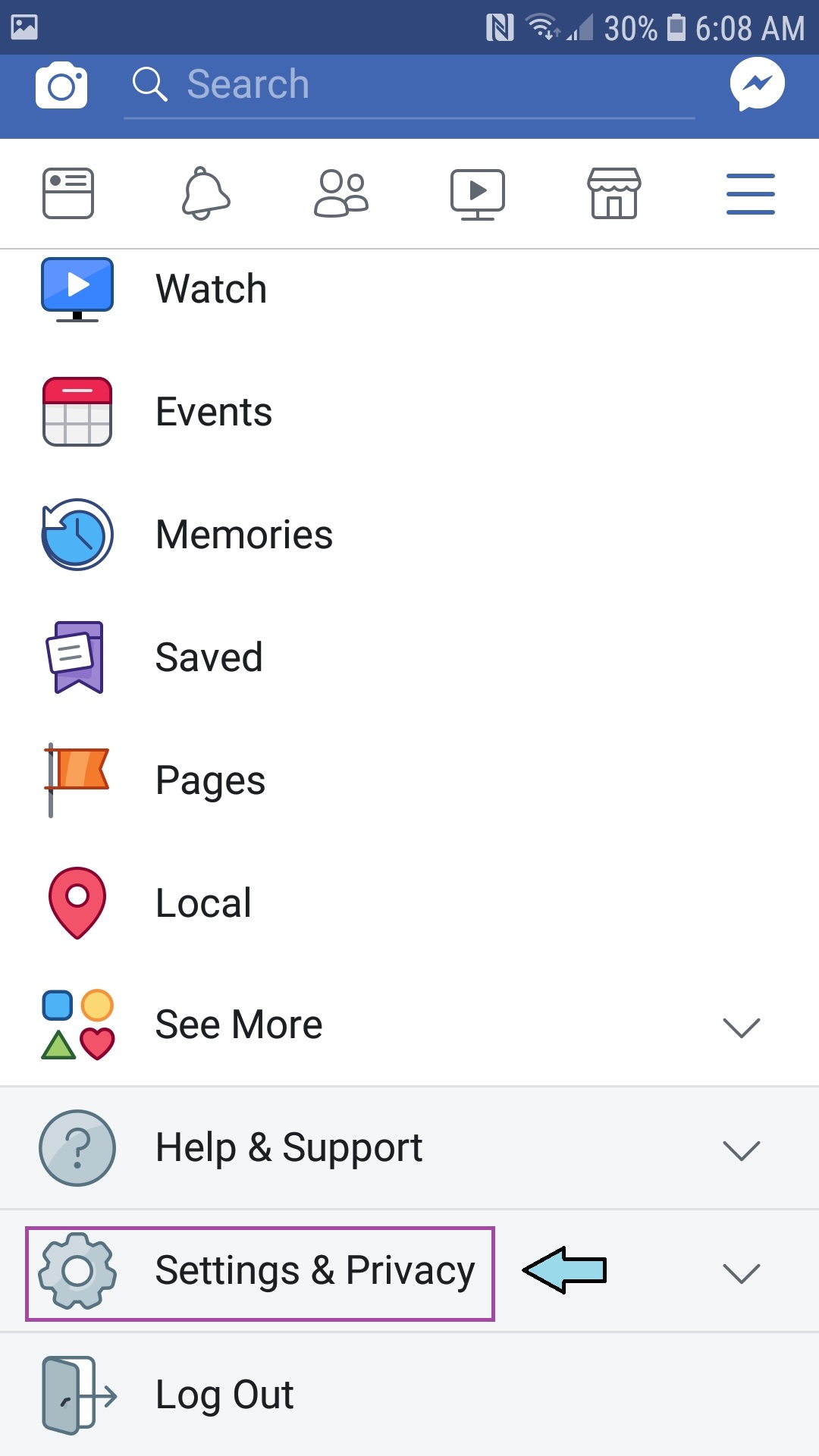This screenshot has height=1456, width=819.
Task: Open the Saved bookmarks section
Action: click(x=209, y=657)
